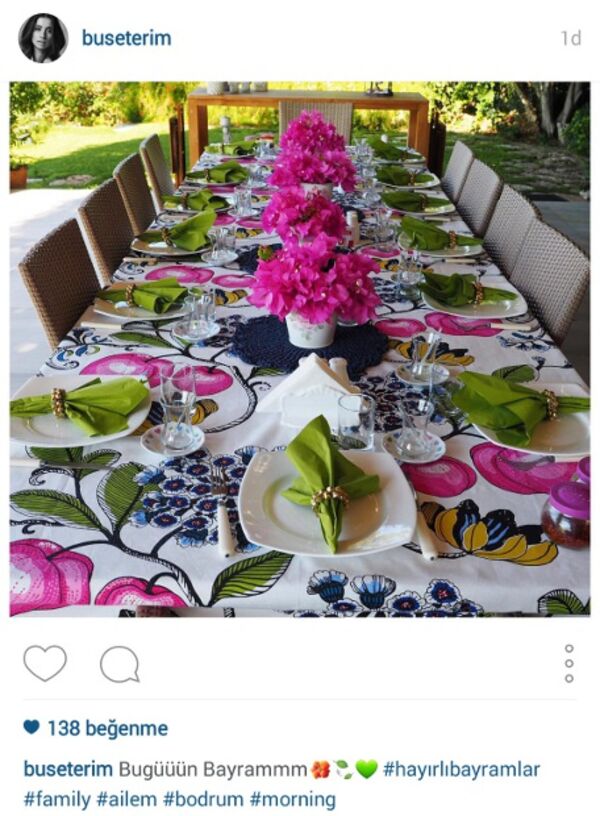
Task: Open the #hayırlıbayramlar hashtag
Action: pyautogui.click(x=461, y=769)
